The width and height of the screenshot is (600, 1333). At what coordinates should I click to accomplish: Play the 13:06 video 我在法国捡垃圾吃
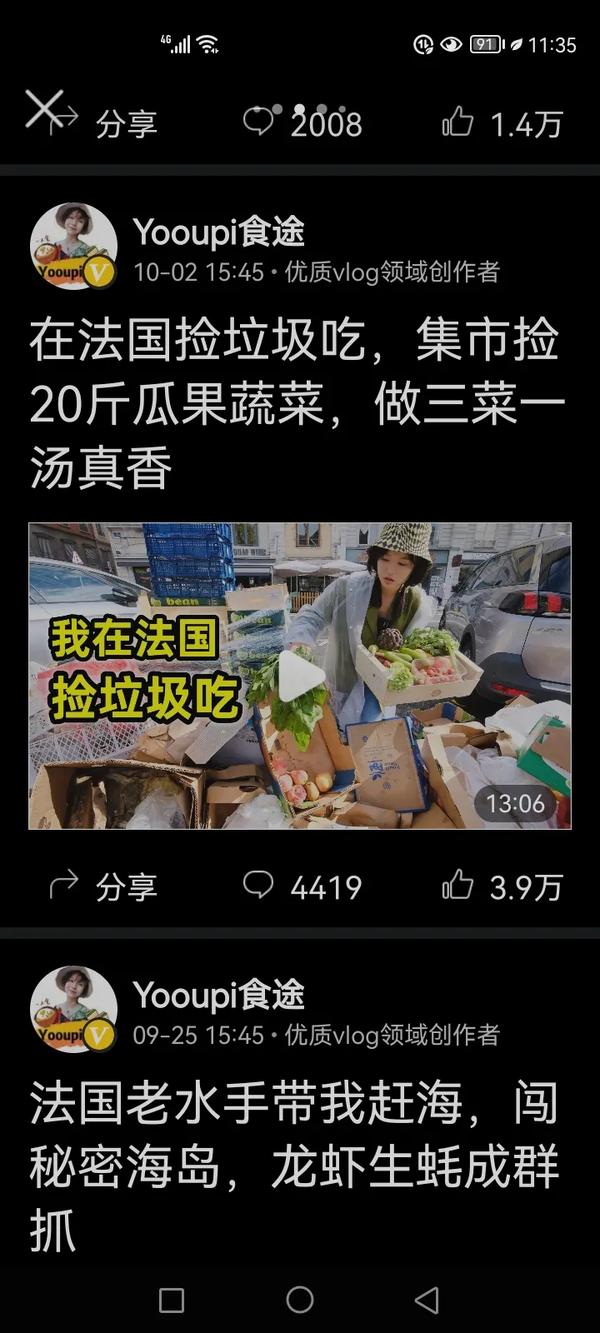click(300, 676)
